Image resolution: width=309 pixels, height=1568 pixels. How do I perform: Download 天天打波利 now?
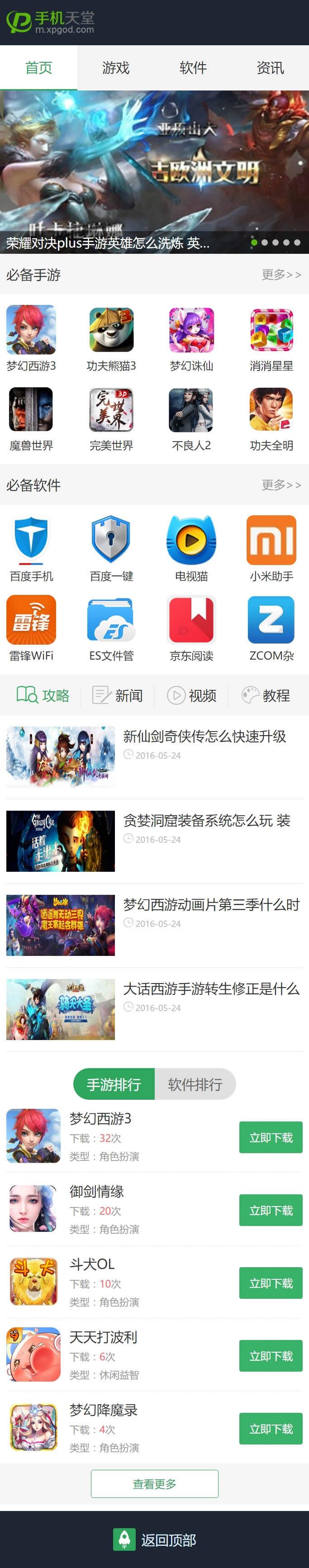coord(271,1355)
